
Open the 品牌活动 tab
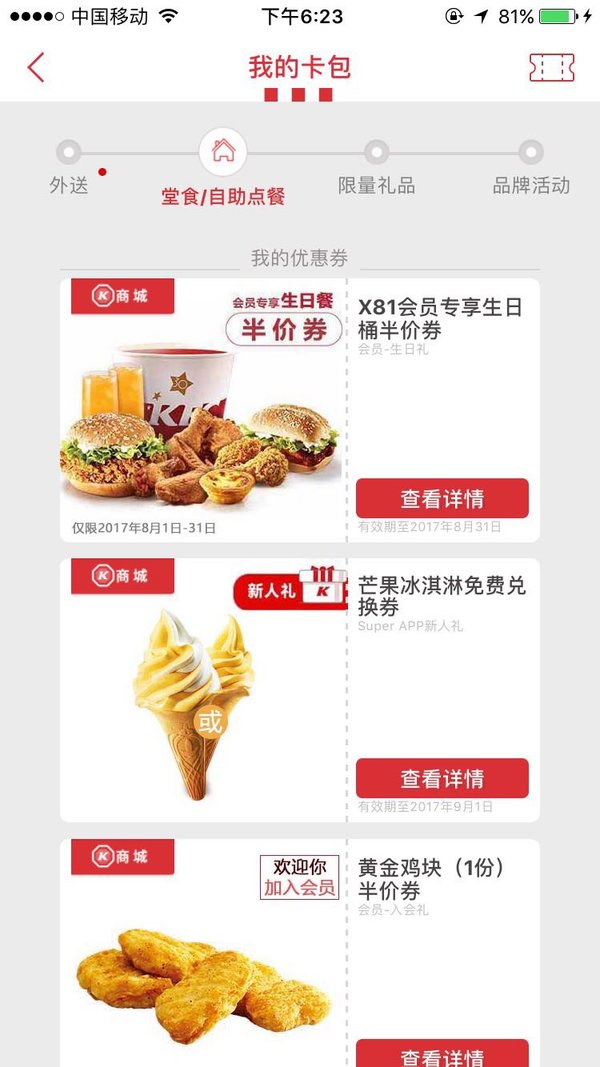531,168
